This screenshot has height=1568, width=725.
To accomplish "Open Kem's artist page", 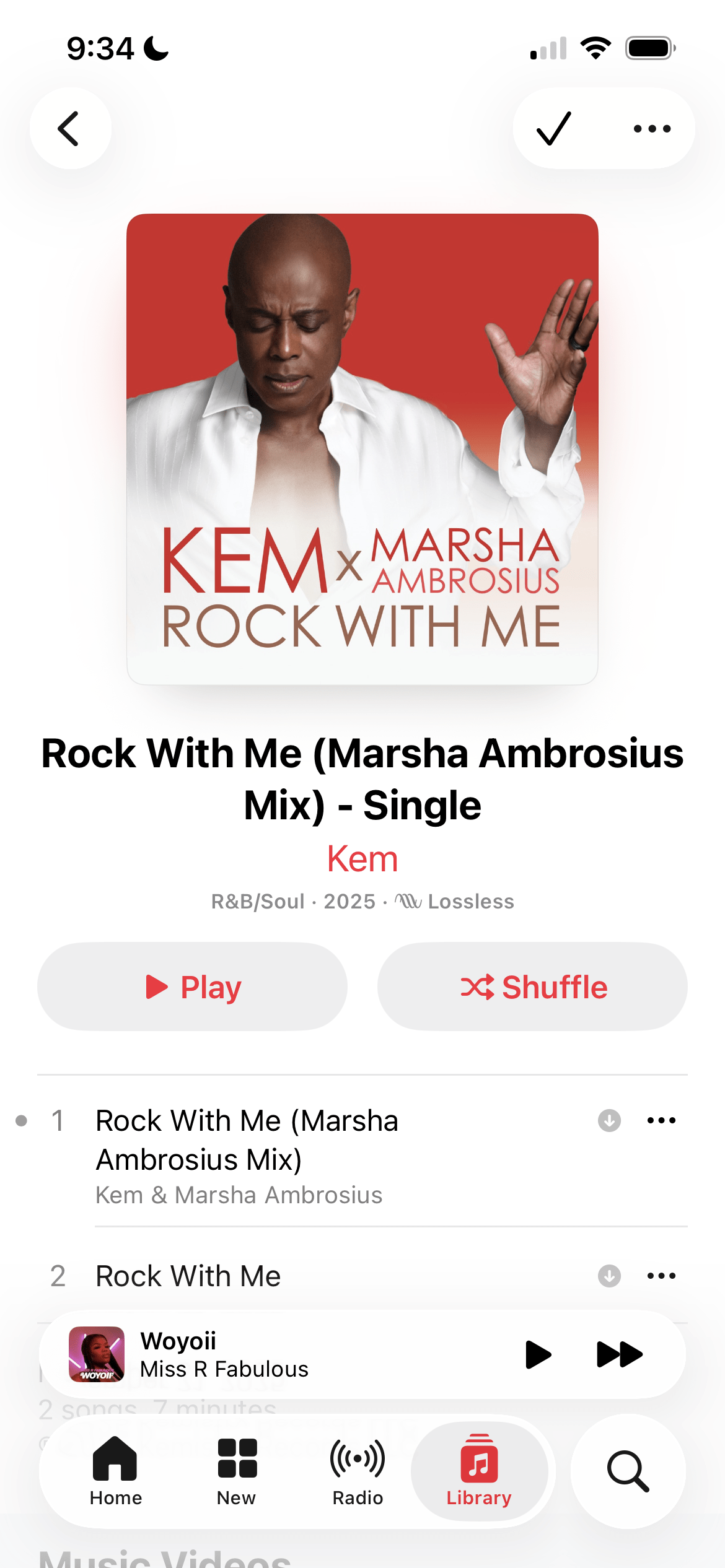I will click(x=362, y=859).
